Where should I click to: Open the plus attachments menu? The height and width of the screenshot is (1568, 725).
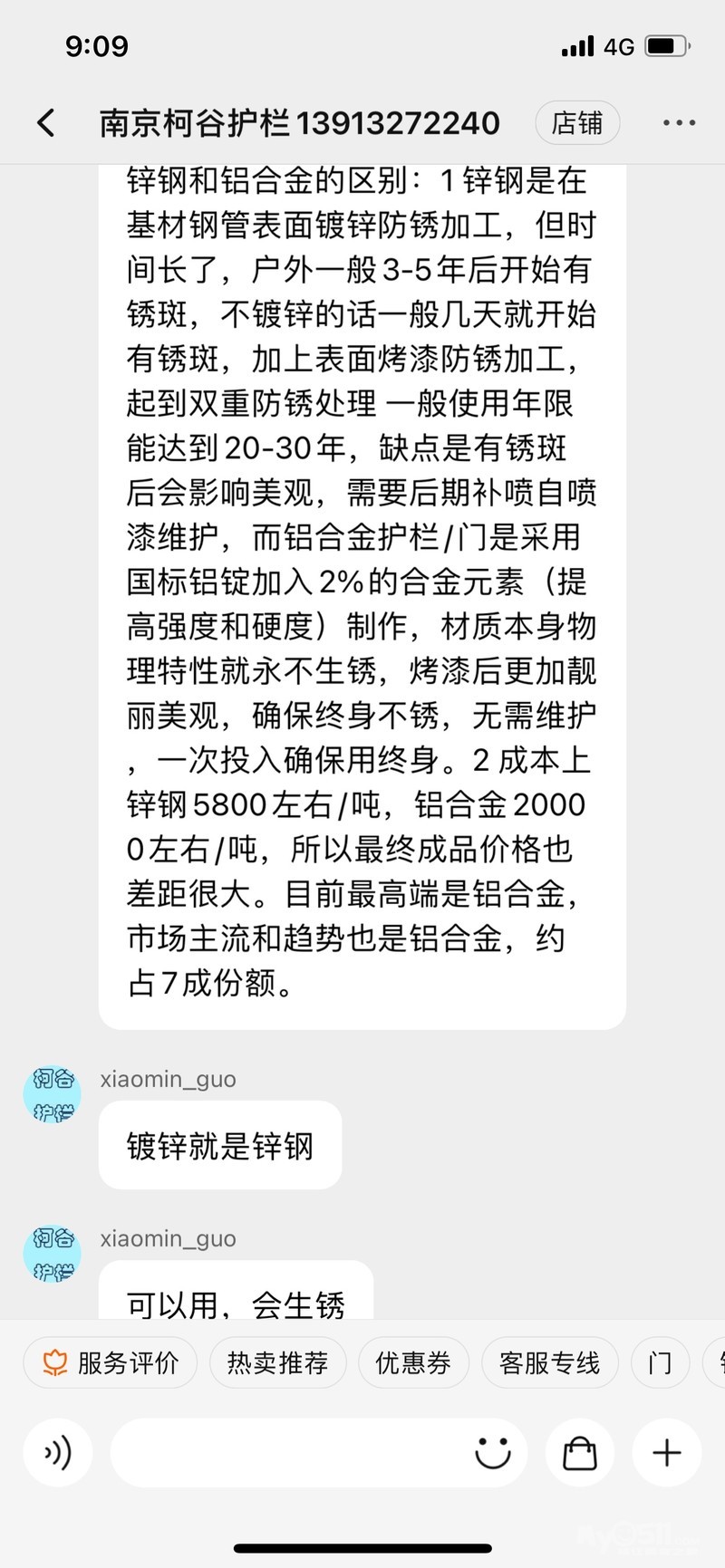coord(667,1453)
